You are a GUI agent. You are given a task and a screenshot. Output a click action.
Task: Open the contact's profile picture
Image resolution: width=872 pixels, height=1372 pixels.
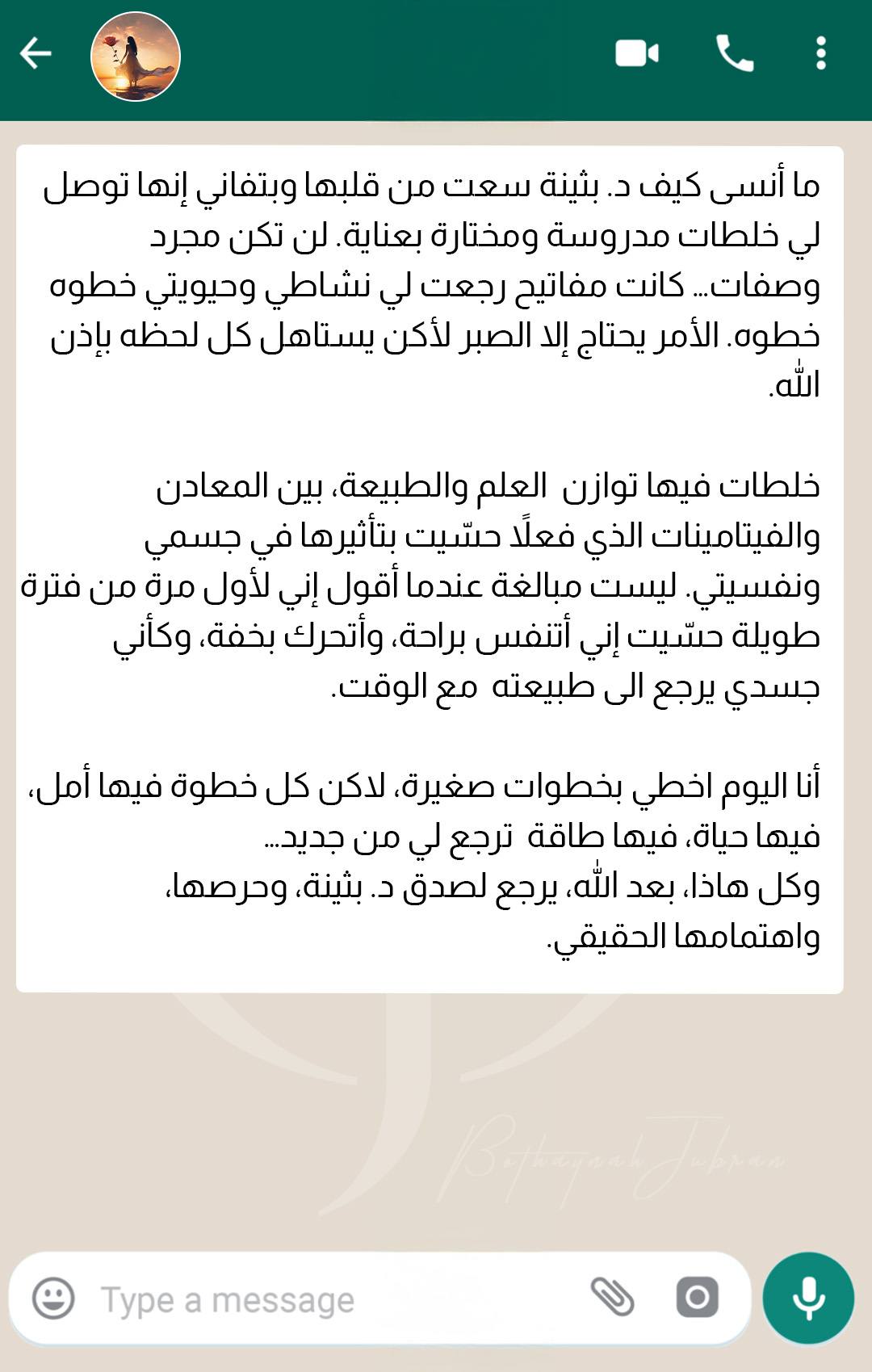pos(136,57)
